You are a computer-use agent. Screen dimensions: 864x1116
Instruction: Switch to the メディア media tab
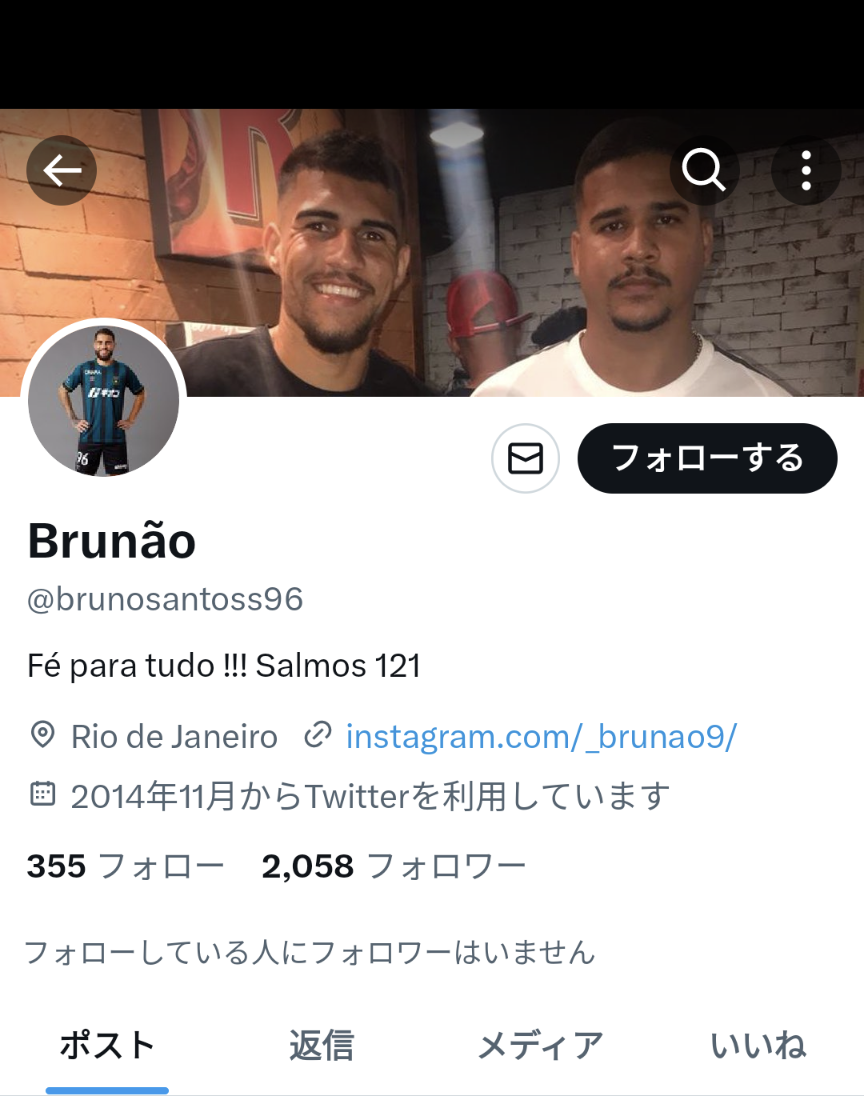[540, 1046]
